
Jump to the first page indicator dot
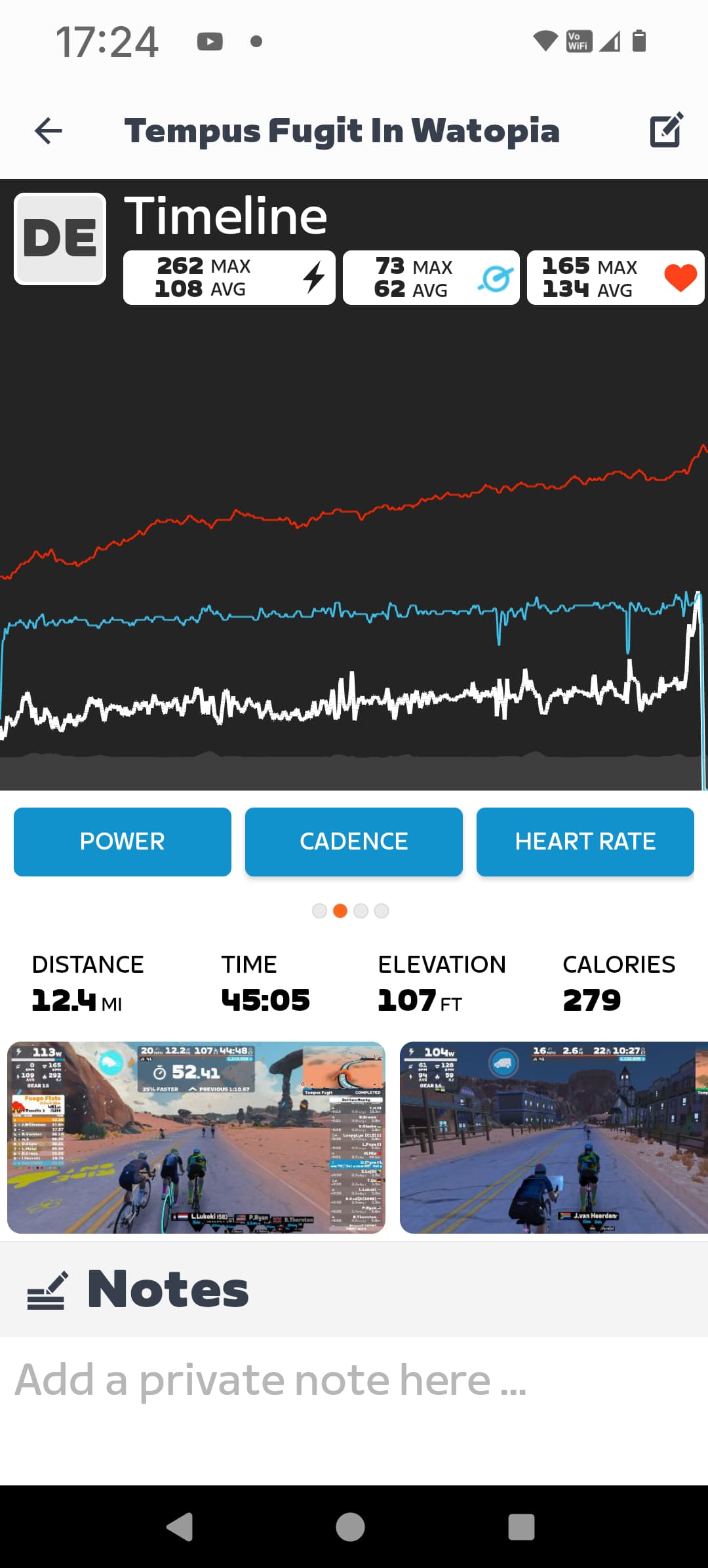pyautogui.click(x=319, y=911)
